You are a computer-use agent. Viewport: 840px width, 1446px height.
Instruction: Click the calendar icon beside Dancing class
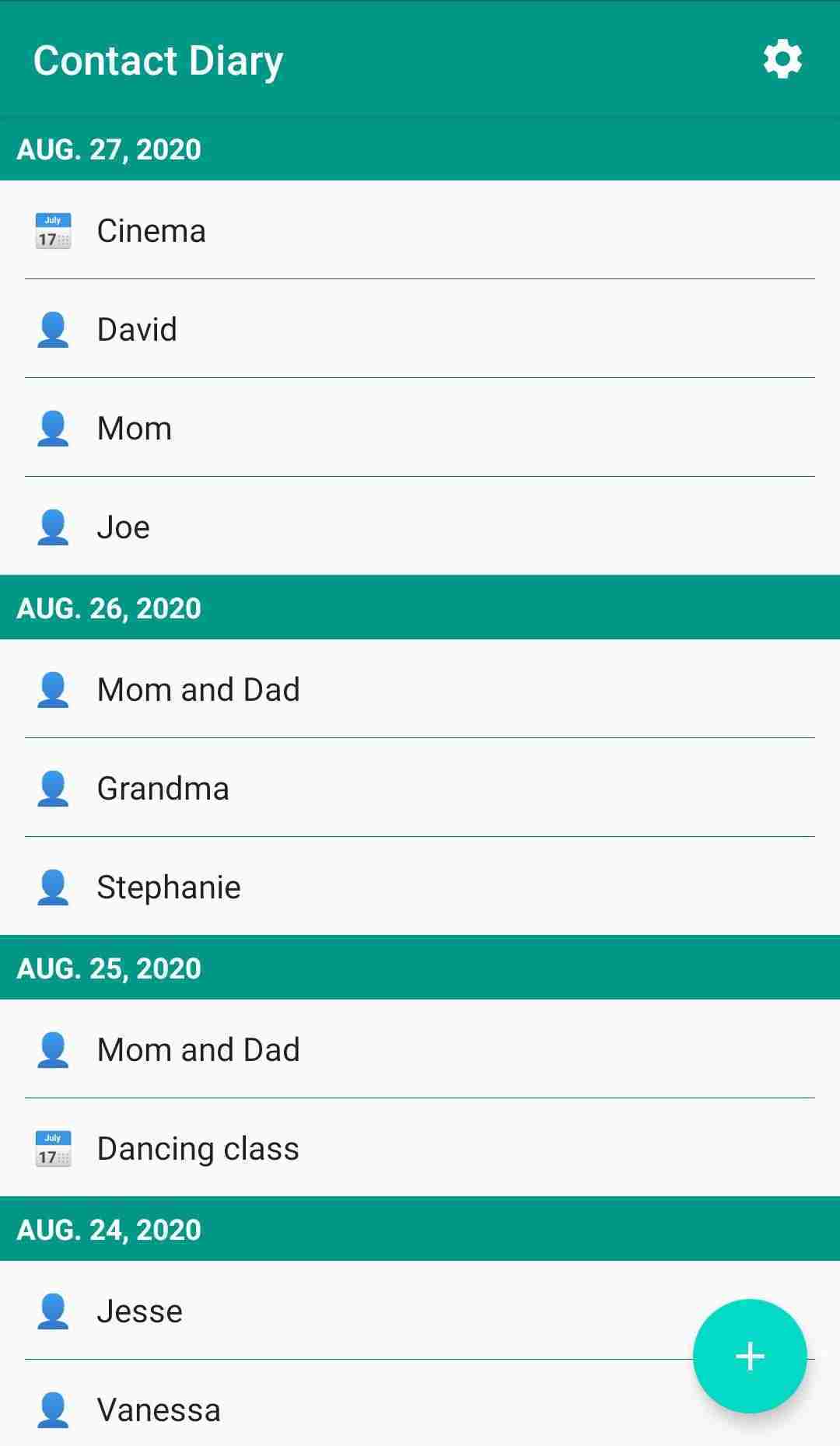(x=52, y=1147)
